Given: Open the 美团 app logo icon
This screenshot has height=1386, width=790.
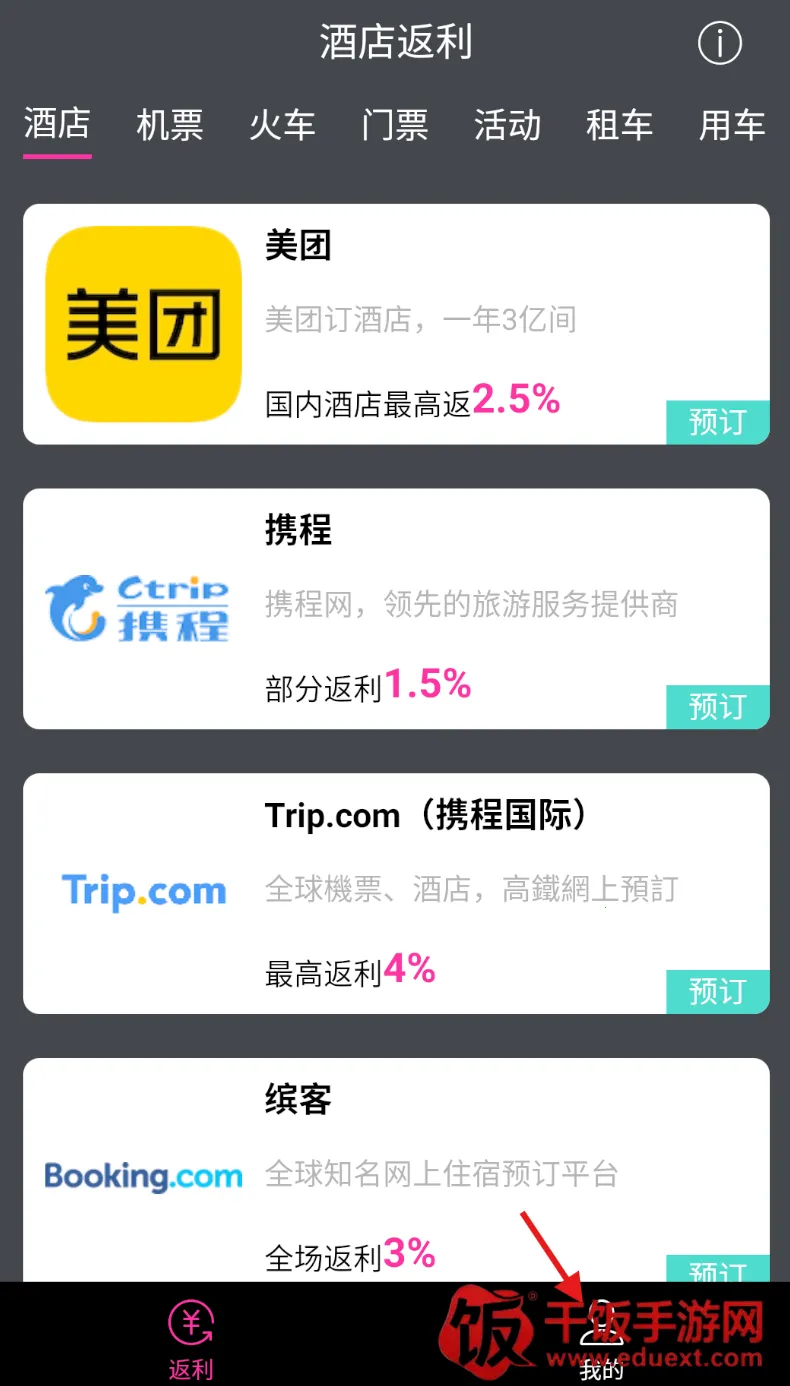Looking at the screenshot, I should [x=142, y=323].
